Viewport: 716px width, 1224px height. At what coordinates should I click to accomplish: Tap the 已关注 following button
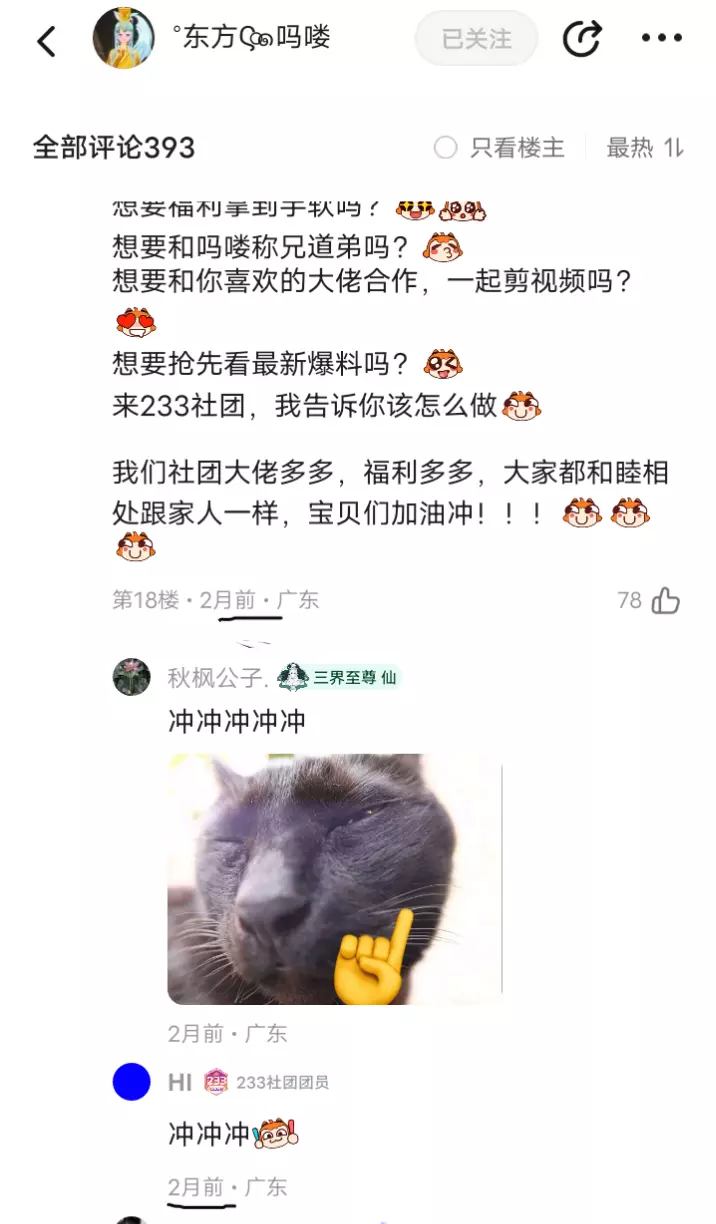[476, 39]
